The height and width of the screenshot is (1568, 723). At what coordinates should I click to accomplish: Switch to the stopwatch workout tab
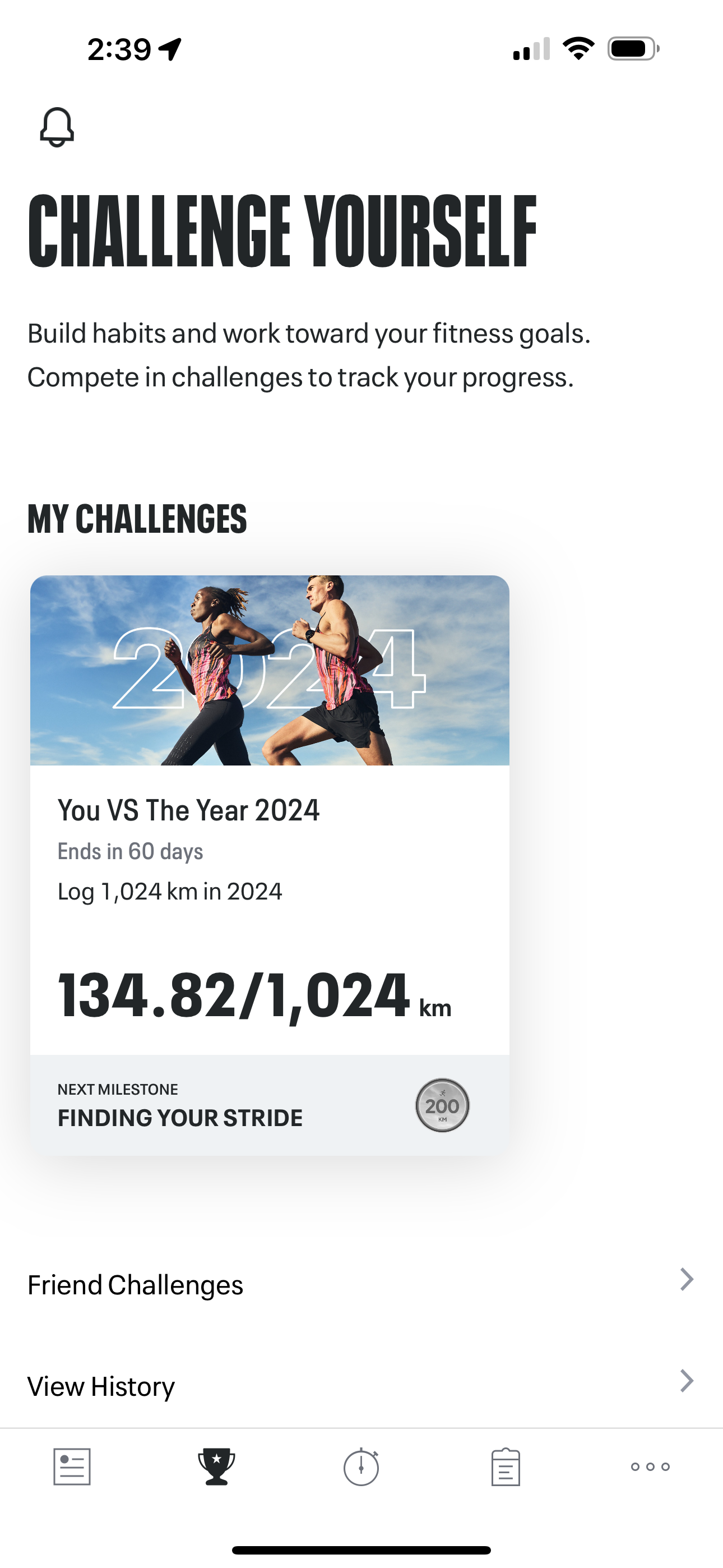coord(361,1467)
